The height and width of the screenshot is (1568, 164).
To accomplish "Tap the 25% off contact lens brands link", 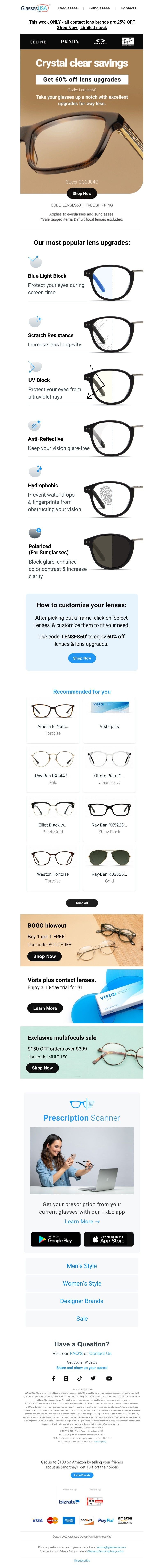I will coord(82,22).
